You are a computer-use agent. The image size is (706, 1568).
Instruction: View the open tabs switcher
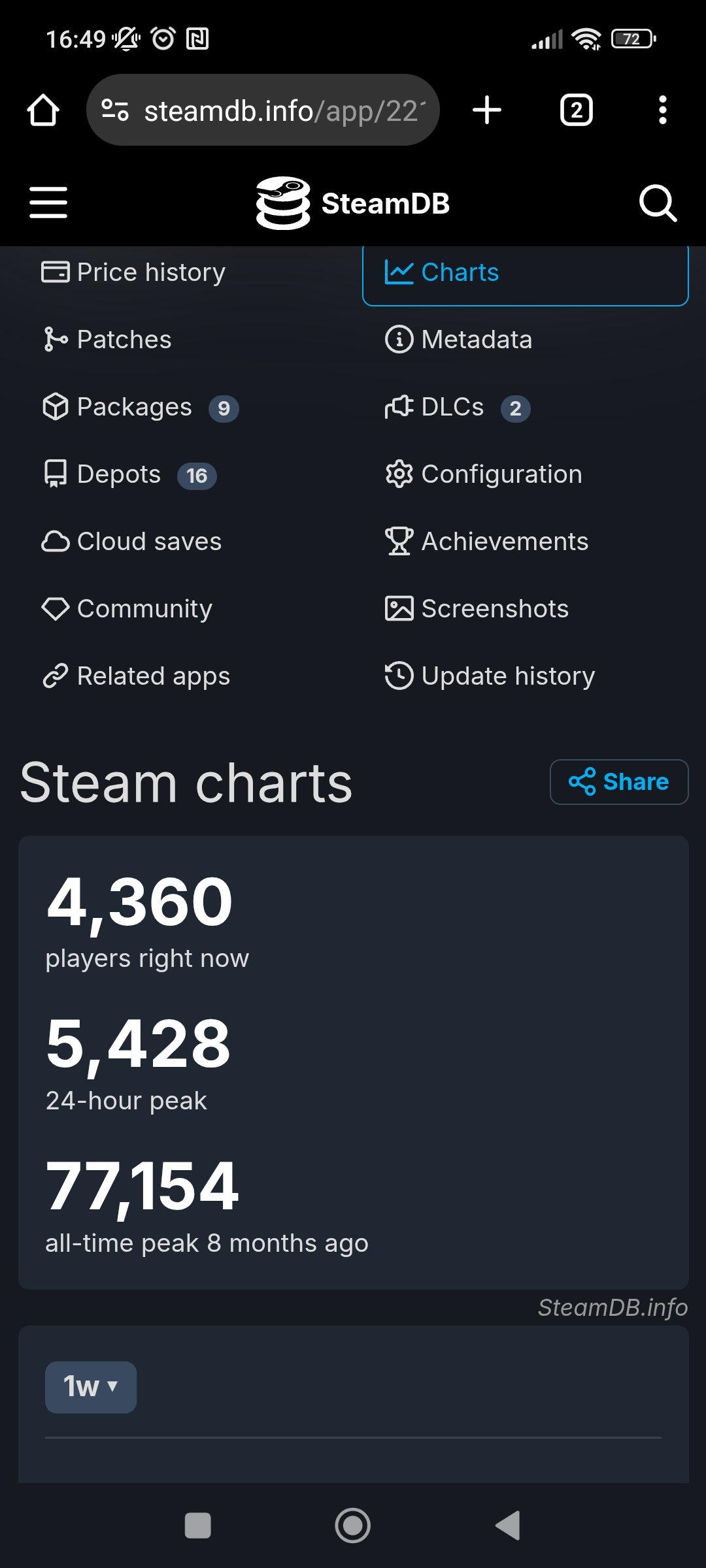(576, 110)
